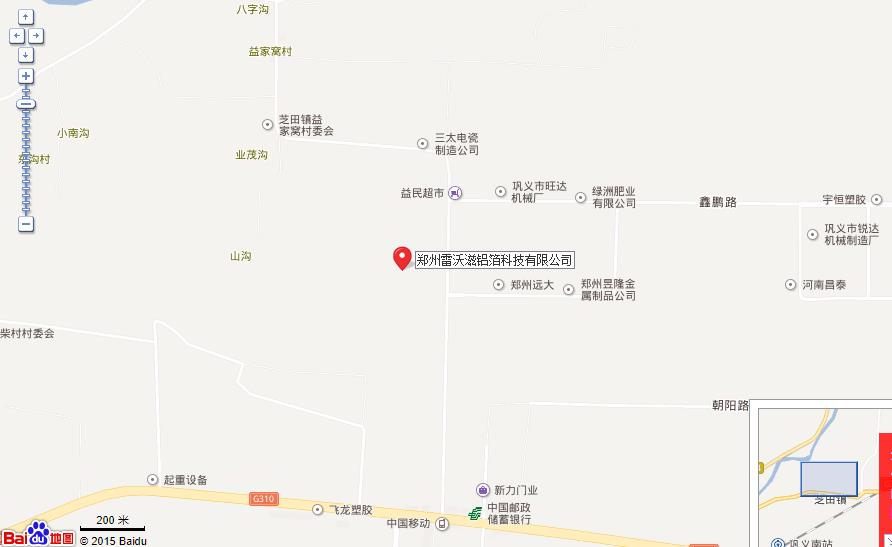The image size is (892, 547).
Task: Select the 三太电瓷制造公司 marker
Action: point(423,144)
